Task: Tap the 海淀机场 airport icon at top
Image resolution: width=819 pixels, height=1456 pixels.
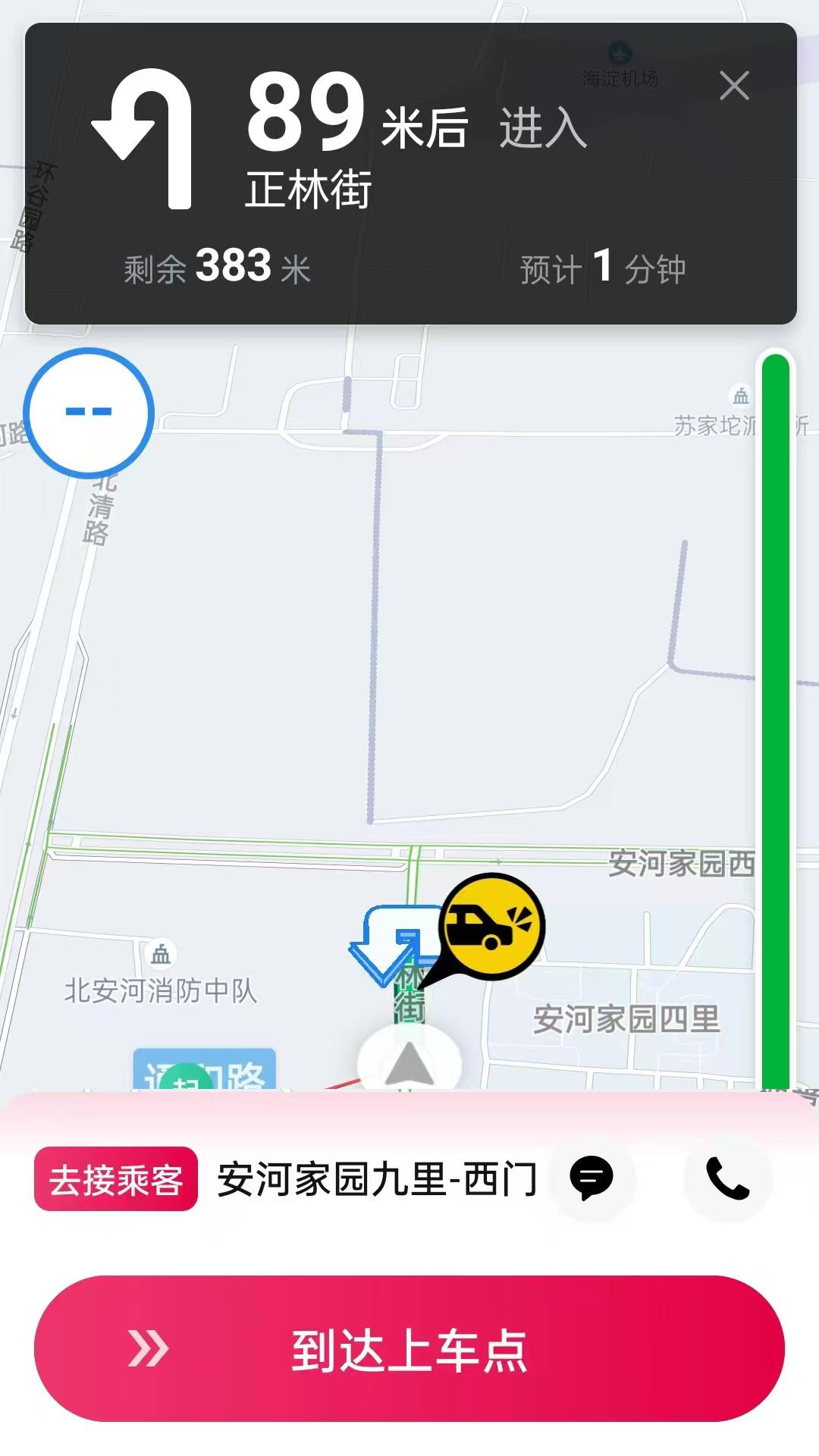Action: [x=619, y=53]
